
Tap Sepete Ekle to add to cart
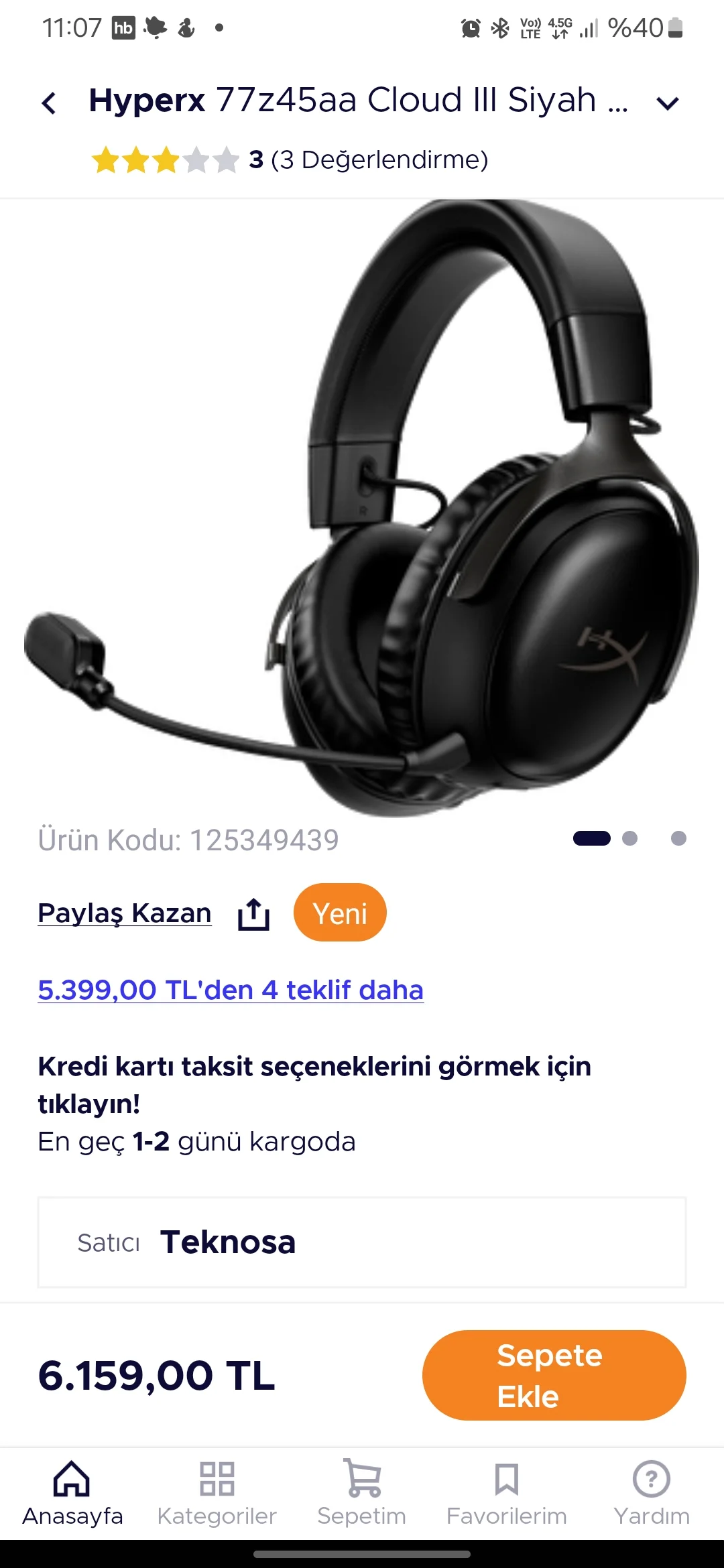(554, 1375)
